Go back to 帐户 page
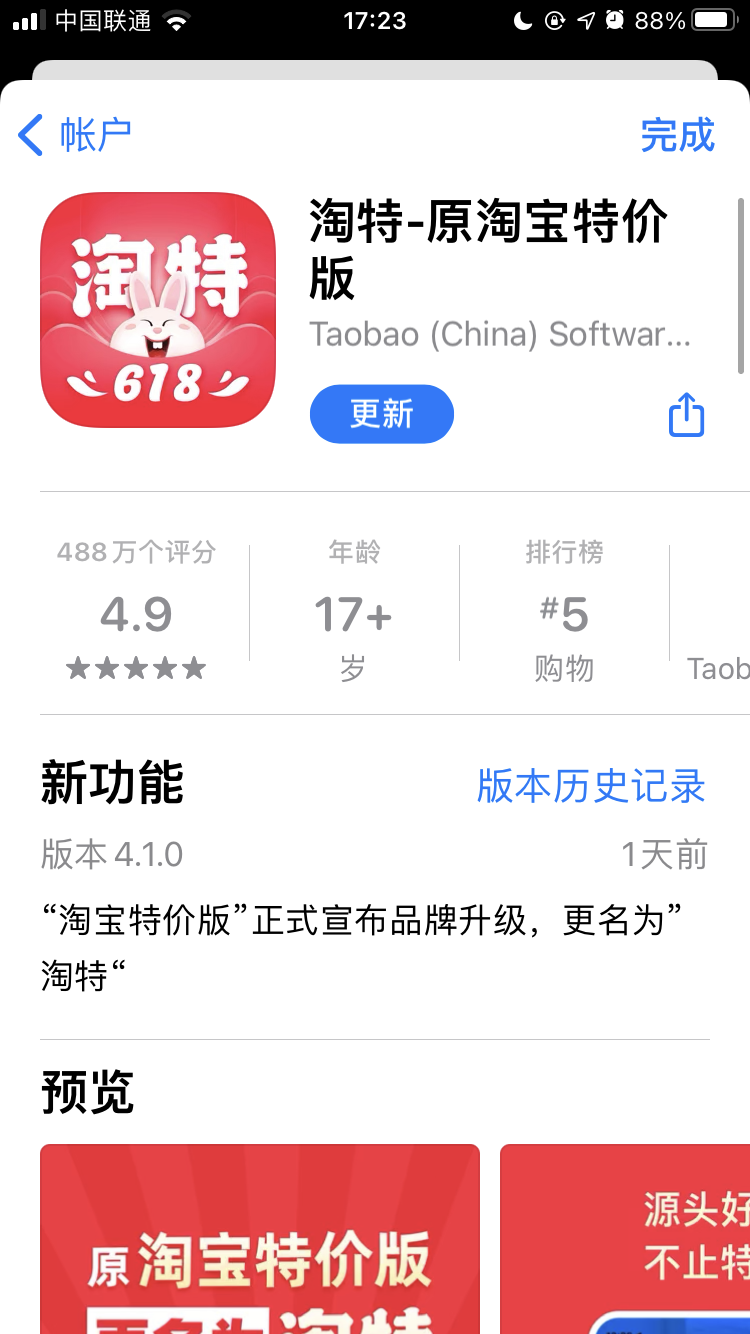This screenshot has width=750, height=1334. (75, 135)
